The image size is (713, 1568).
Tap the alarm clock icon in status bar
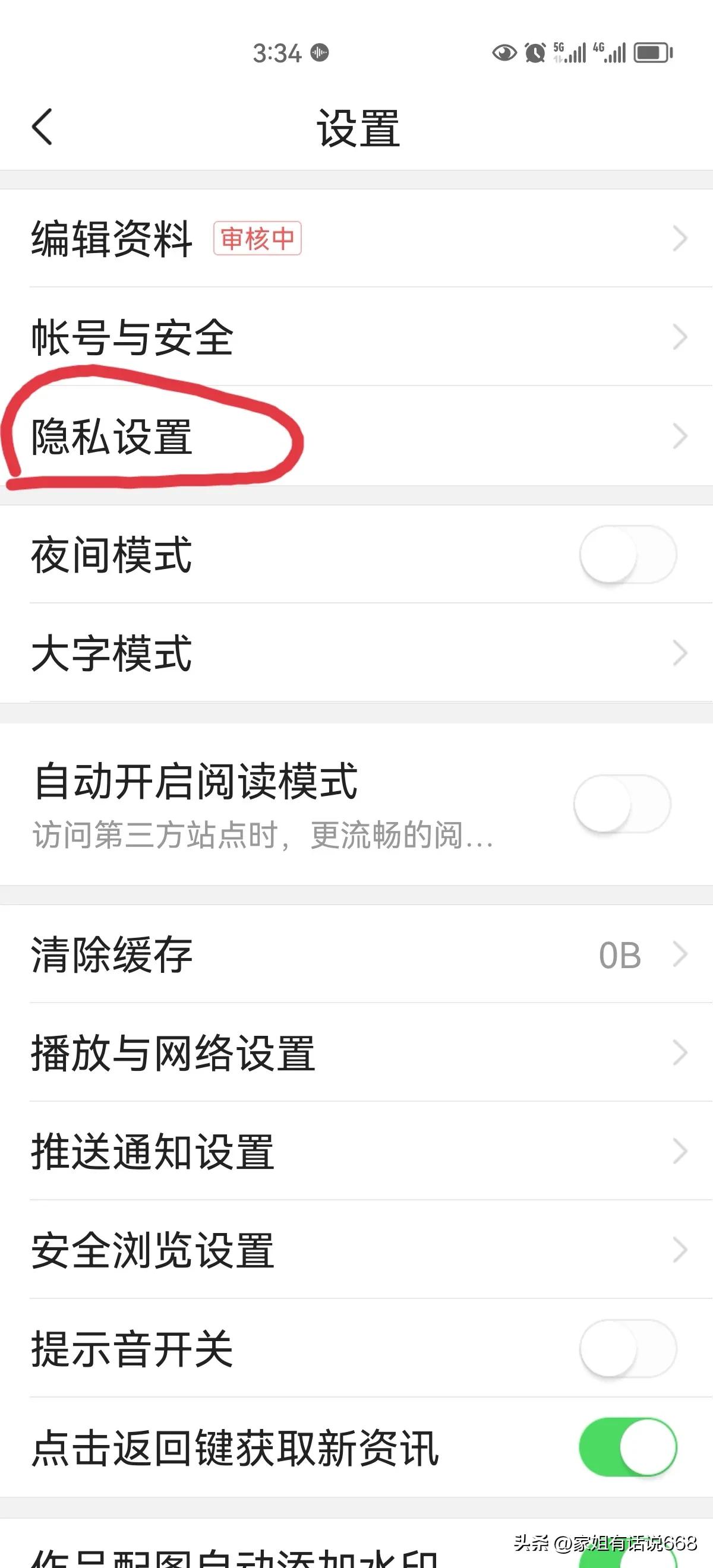[534, 53]
